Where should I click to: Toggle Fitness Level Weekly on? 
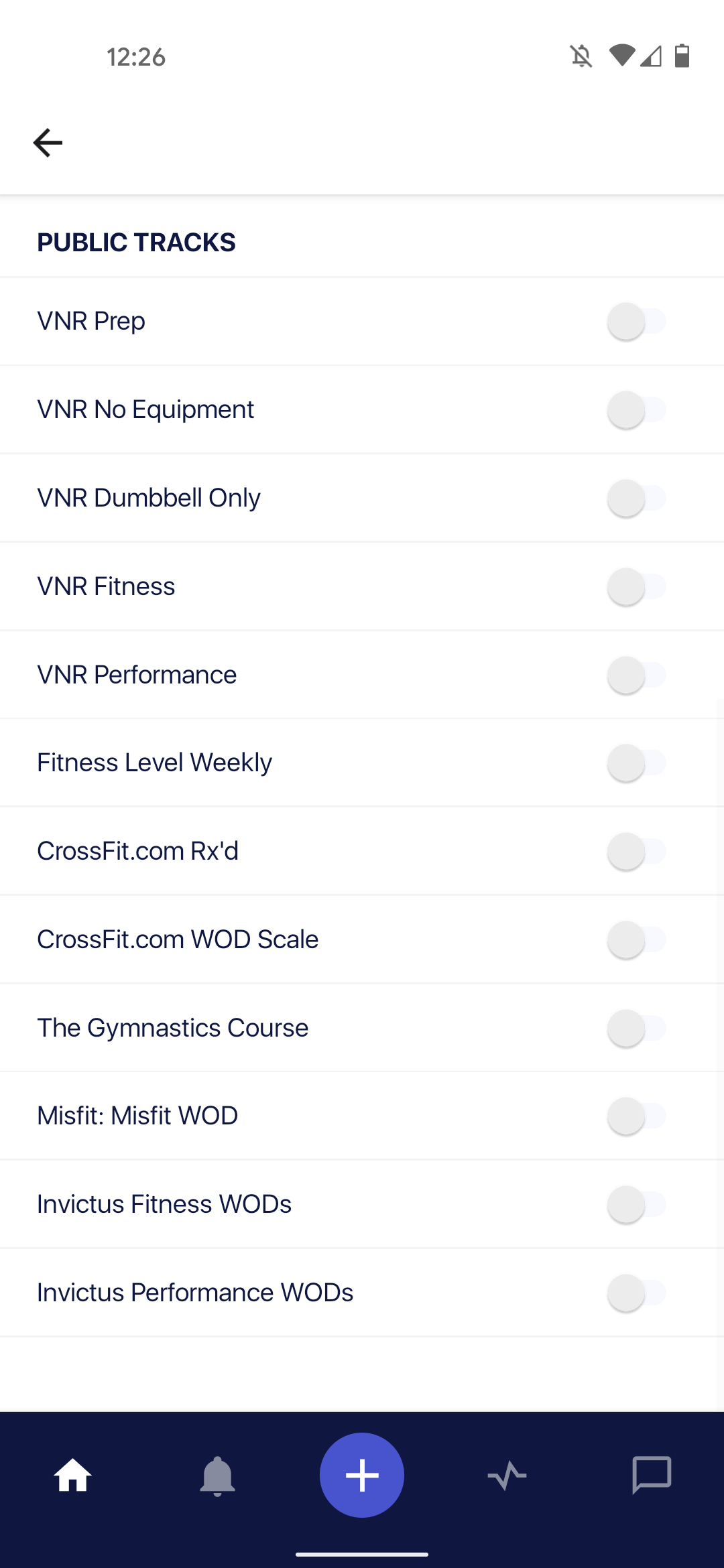(636, 763)
